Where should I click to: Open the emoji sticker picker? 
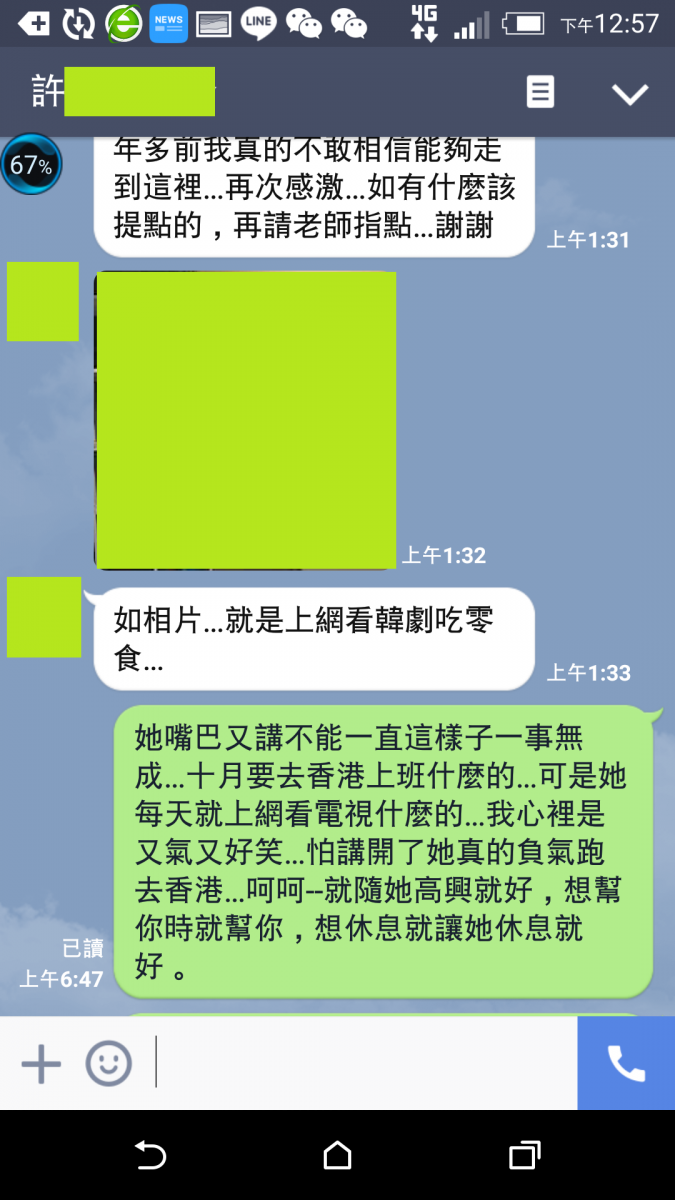pos(108,1064)
